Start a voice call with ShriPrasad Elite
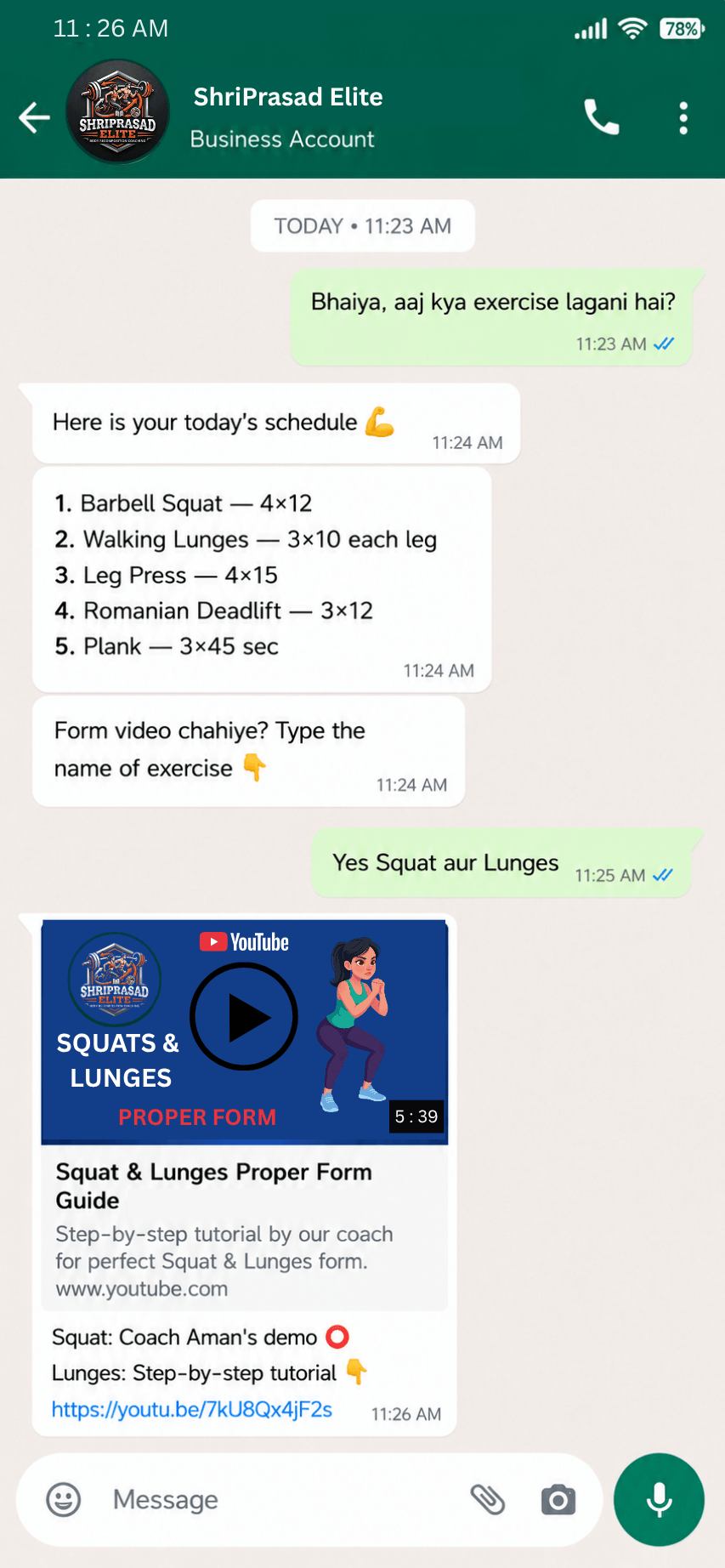This screenshot has height=1568, width=725. pos(601,117)
